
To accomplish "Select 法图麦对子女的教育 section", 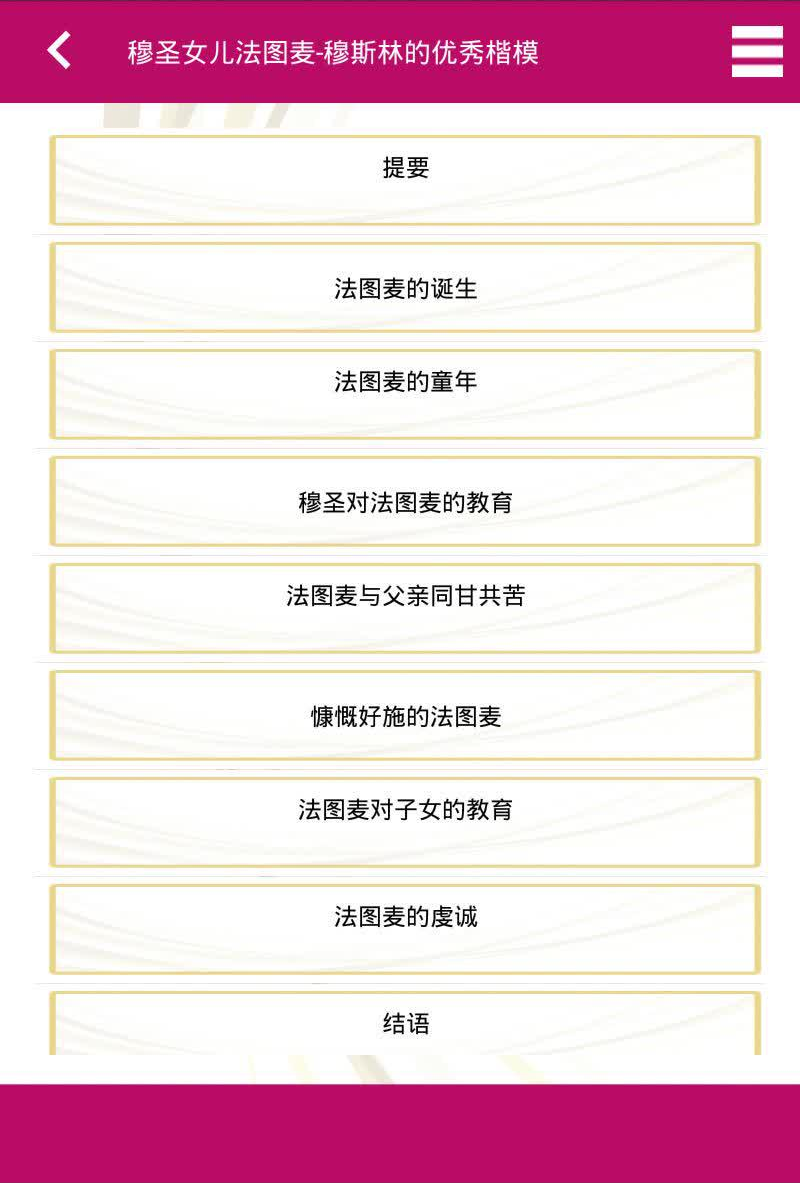I will (x=405, y=822).
